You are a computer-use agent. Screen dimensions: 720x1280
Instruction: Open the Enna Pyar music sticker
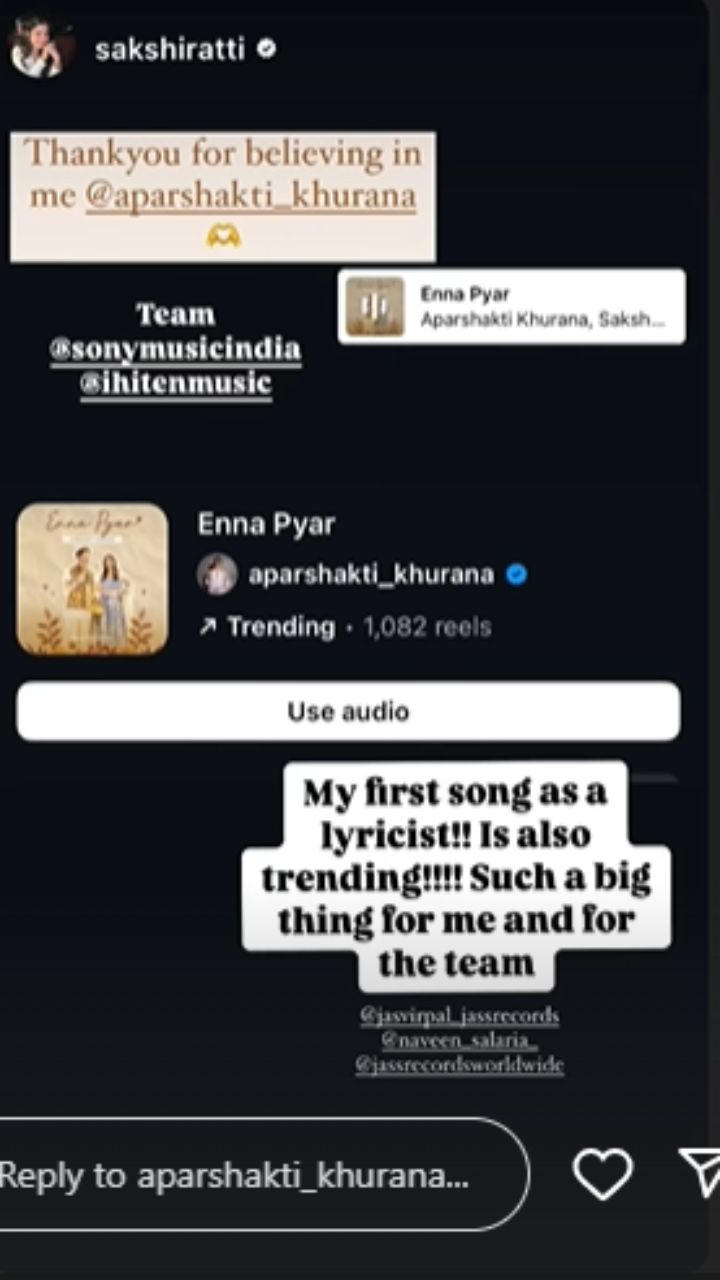(511, 307)
